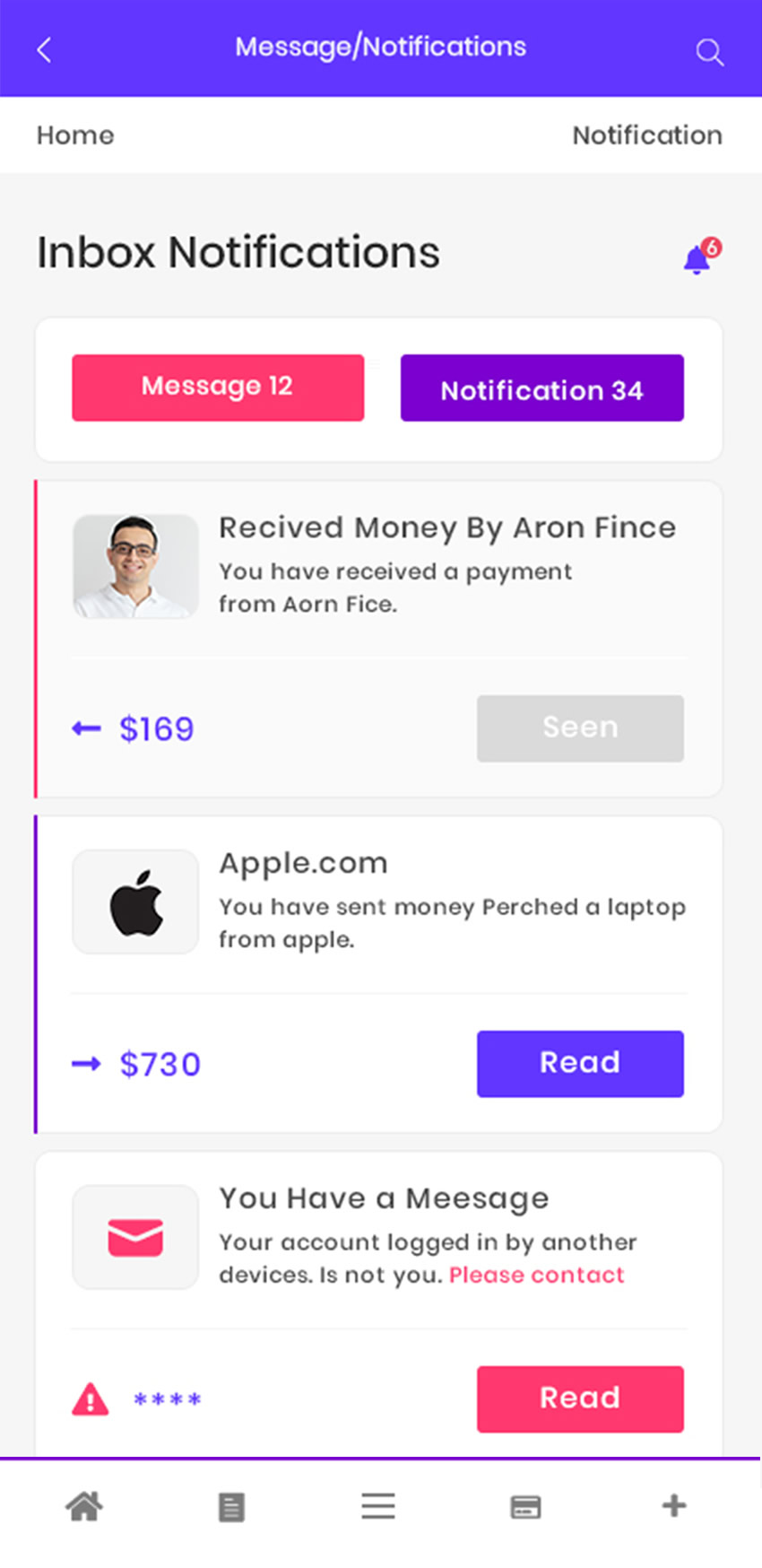Open the document tab in bottom bar
The image size is (762, 1568).
click(x=231, y=1507)
